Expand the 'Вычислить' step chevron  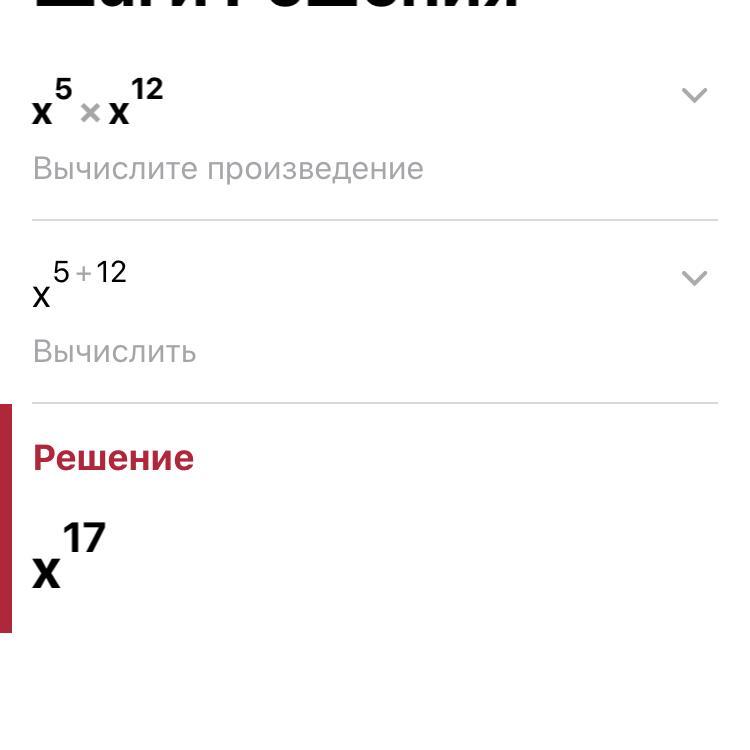coord(694,279)
